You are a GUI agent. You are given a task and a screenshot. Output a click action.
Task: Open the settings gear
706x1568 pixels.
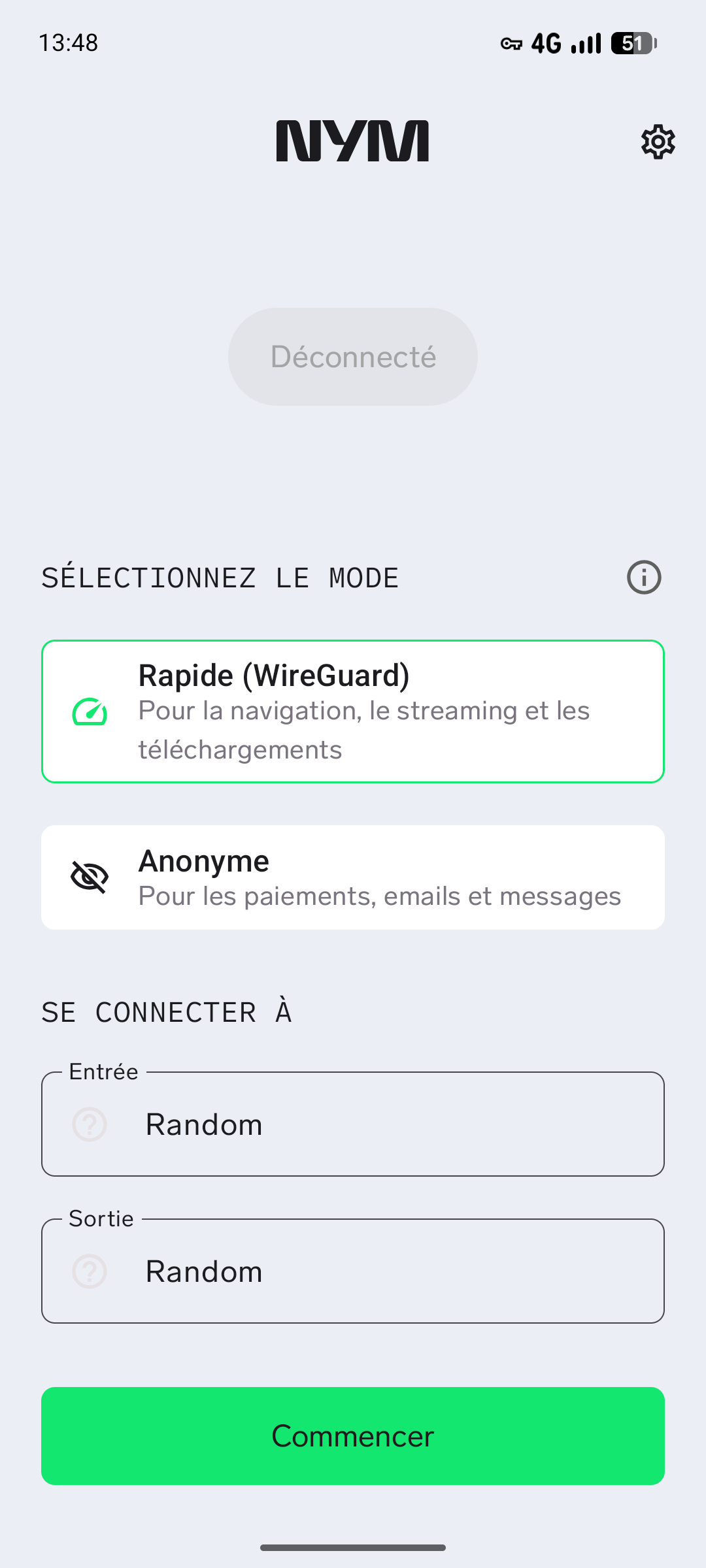pos(658,142)
